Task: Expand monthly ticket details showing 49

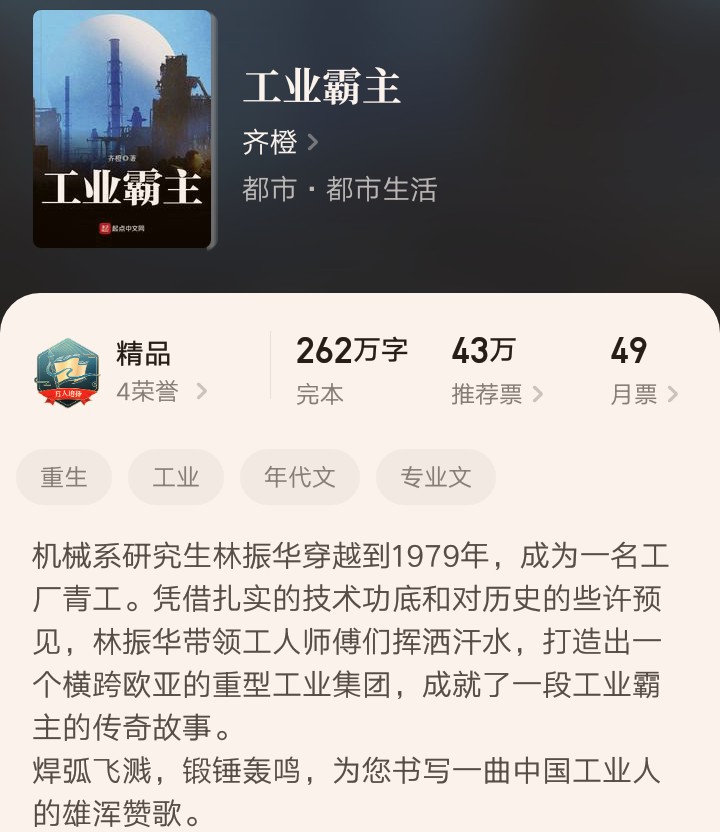Action: point(630,352)
